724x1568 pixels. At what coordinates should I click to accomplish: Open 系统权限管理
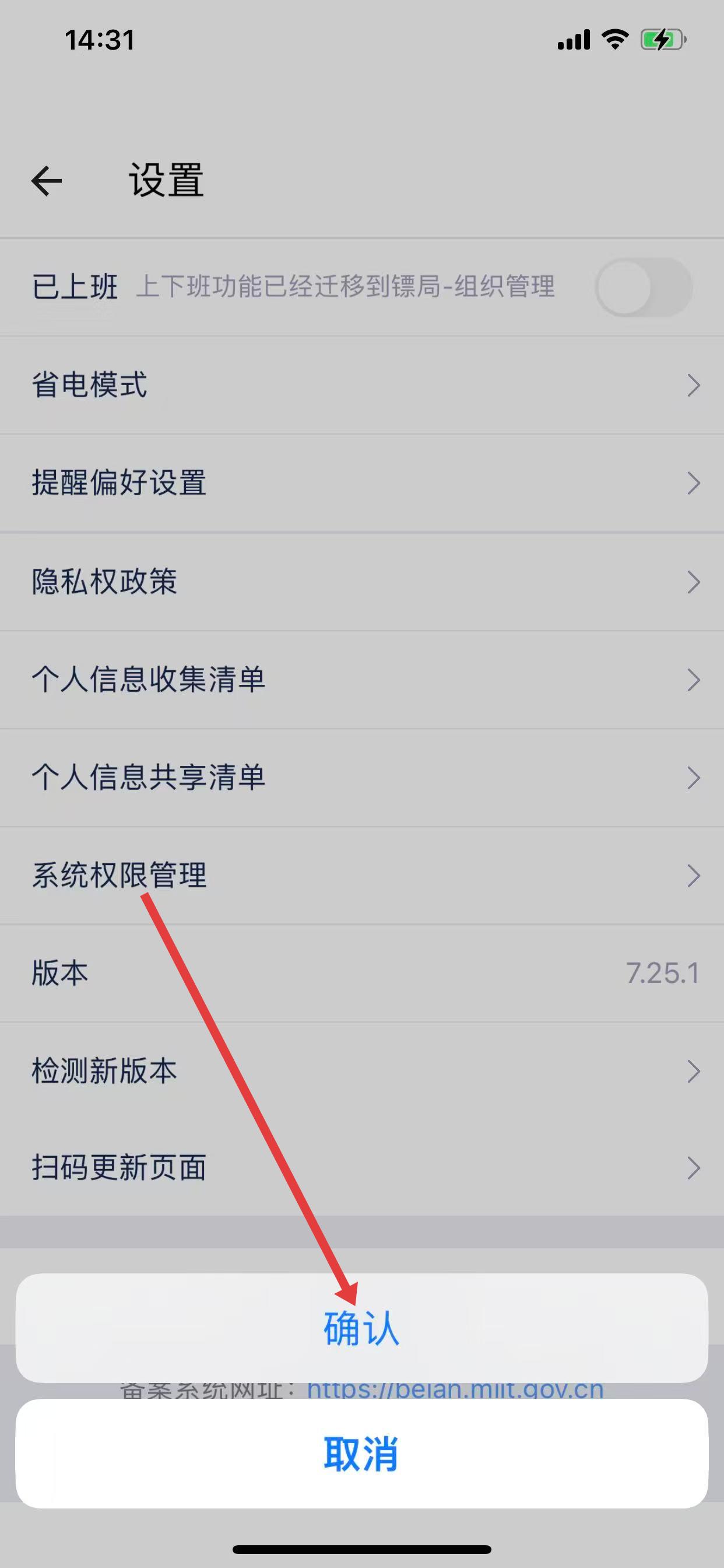pyautogui.click(x=361, y=876)
